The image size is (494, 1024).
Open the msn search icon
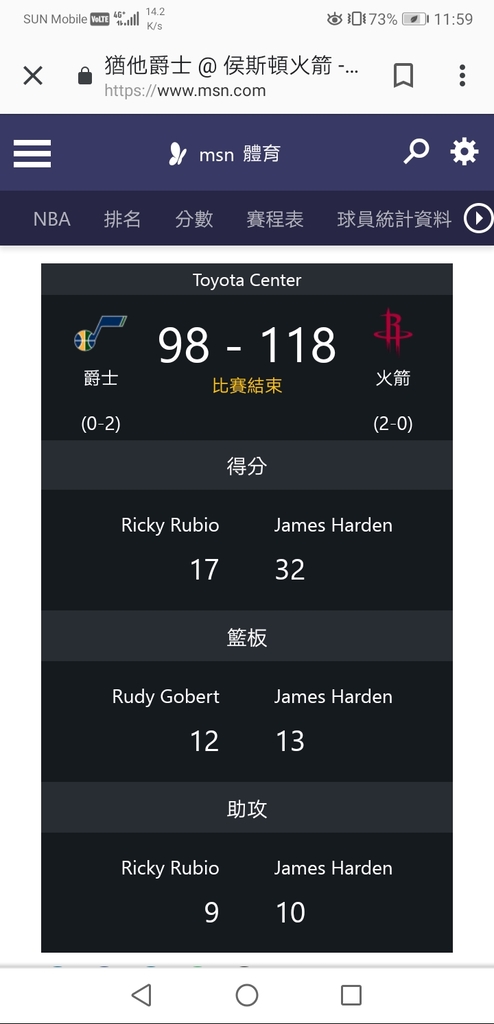point(416,152)
